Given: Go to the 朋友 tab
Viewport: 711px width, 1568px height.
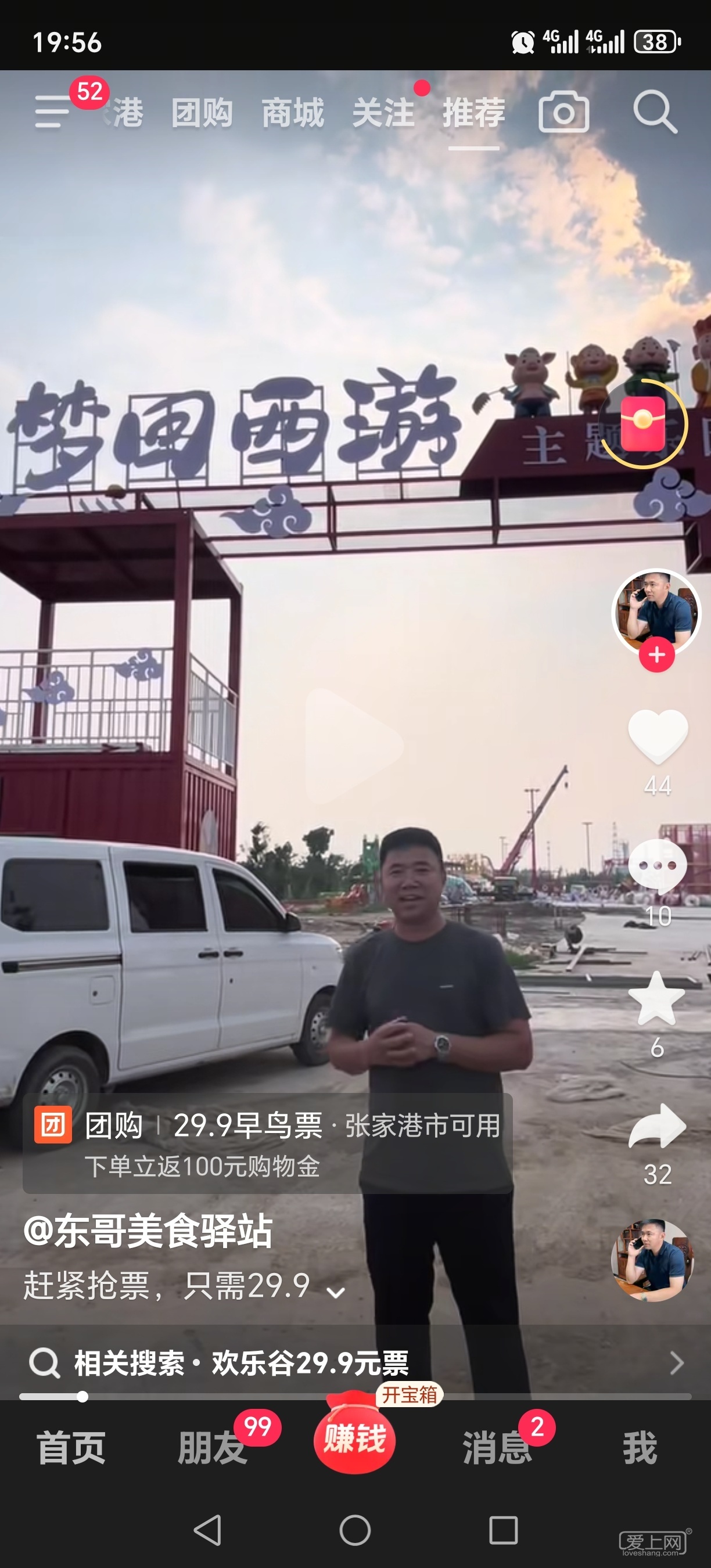Looking at the screenshot, I should [212, 1447].
